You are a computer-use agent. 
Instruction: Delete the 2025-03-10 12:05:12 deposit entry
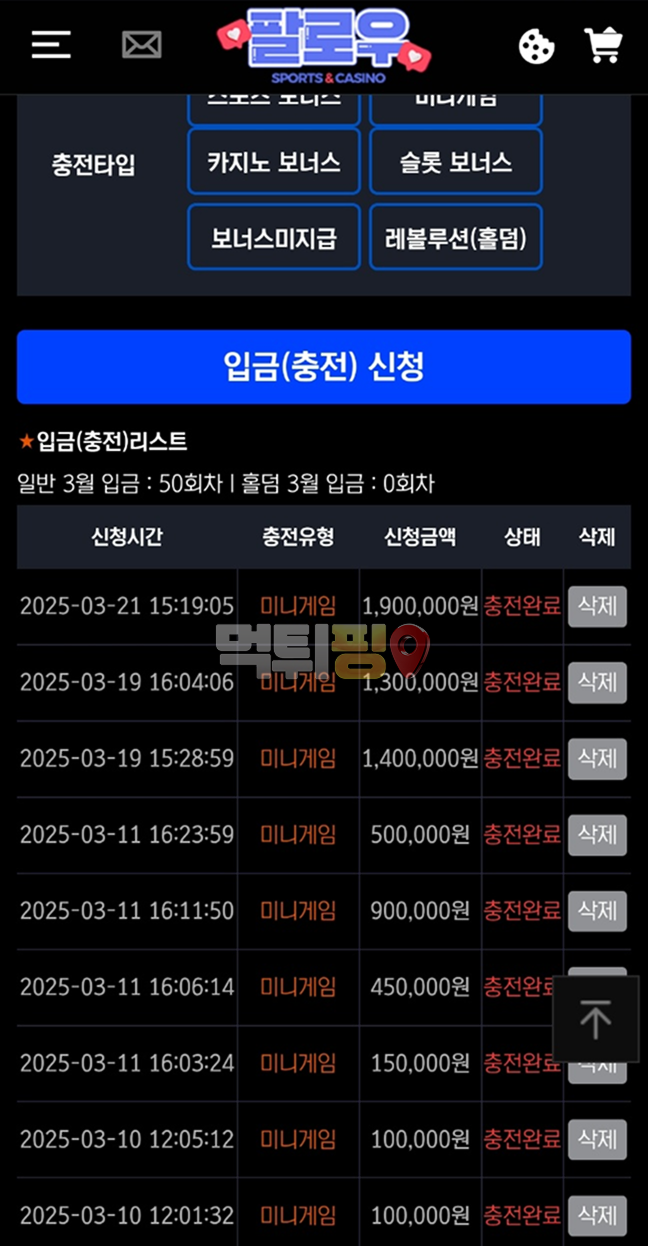pyautogui.click(x=597, y=1139)
